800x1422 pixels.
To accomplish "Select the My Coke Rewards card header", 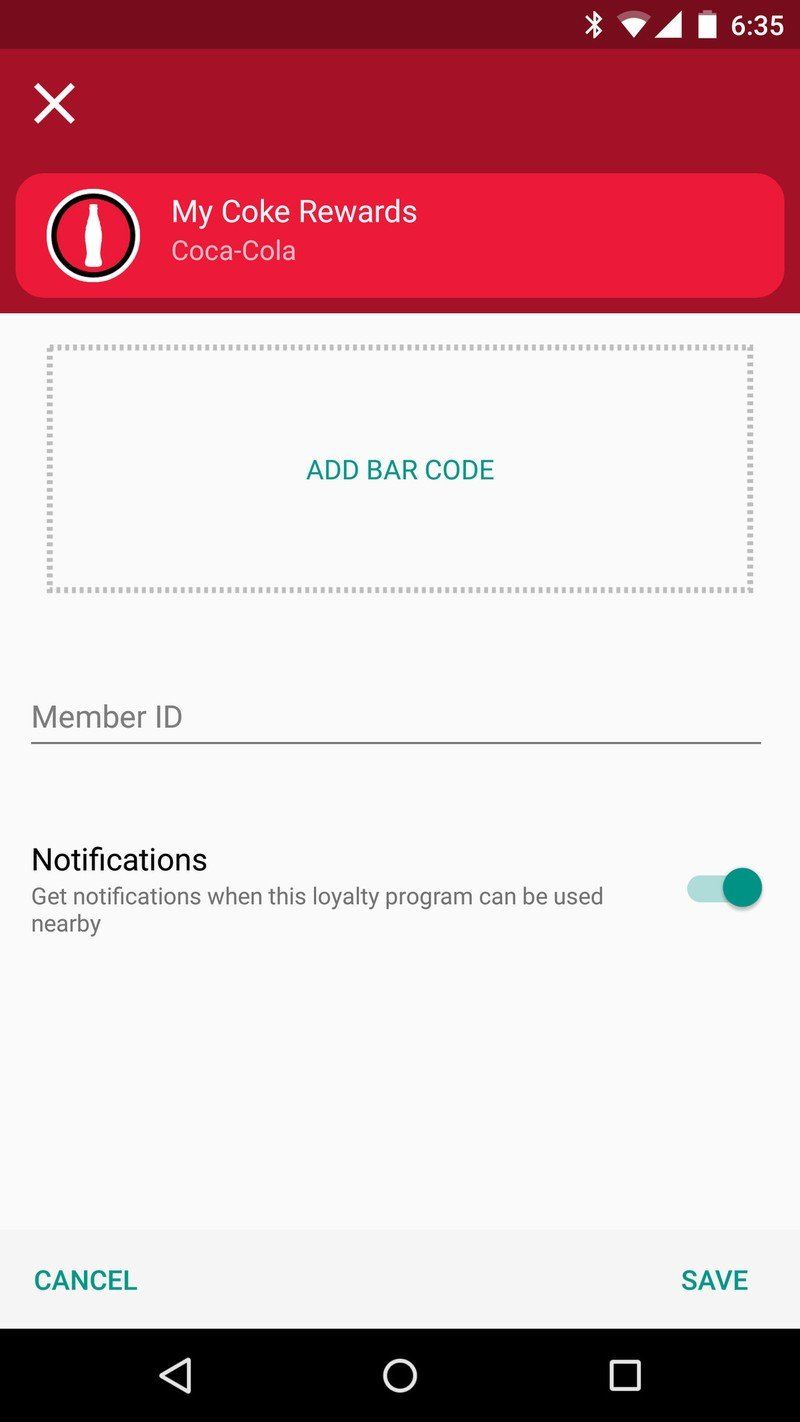I will (398, 234).
